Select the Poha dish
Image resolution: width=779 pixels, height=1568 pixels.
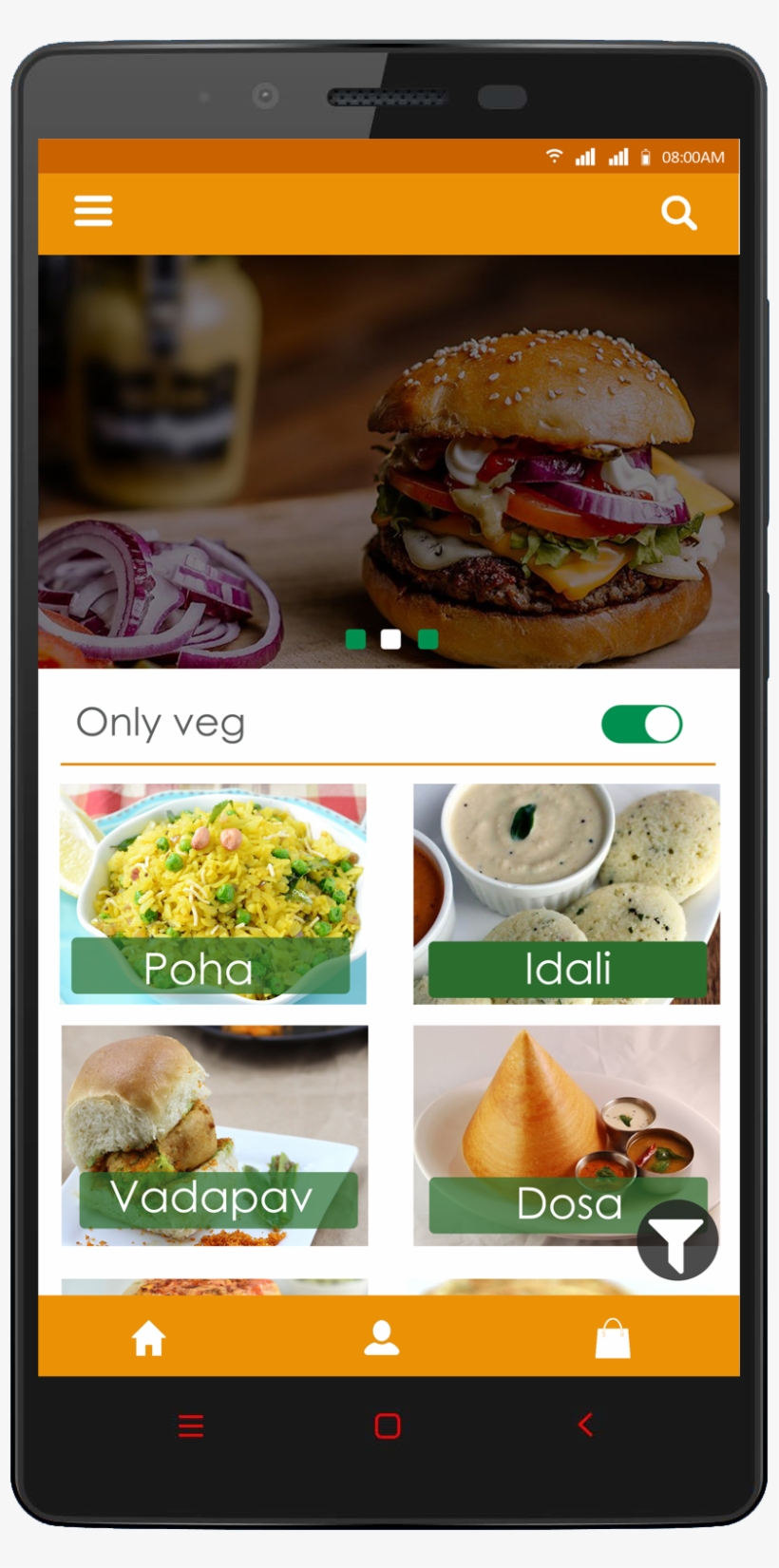(211, 893)
